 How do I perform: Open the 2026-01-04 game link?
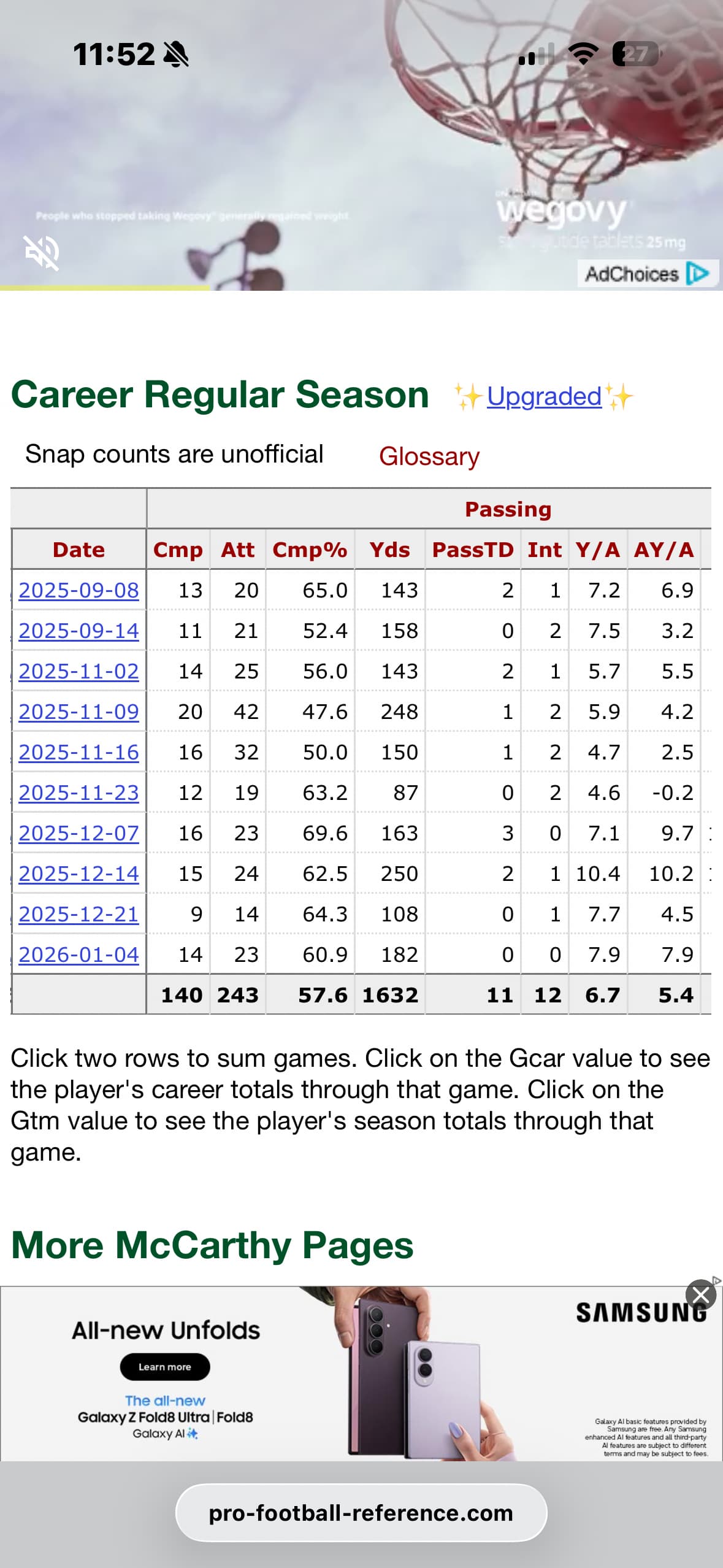78,955
